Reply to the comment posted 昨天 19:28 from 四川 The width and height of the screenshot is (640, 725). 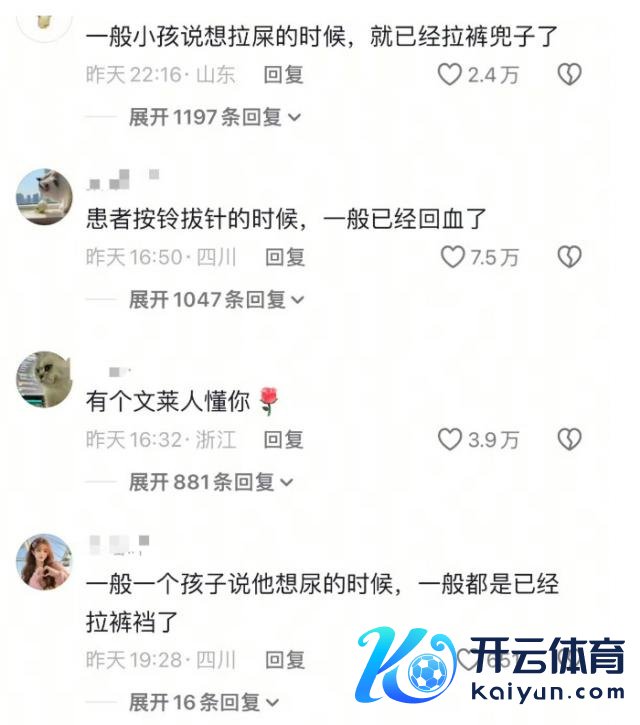tap(284, 660)
